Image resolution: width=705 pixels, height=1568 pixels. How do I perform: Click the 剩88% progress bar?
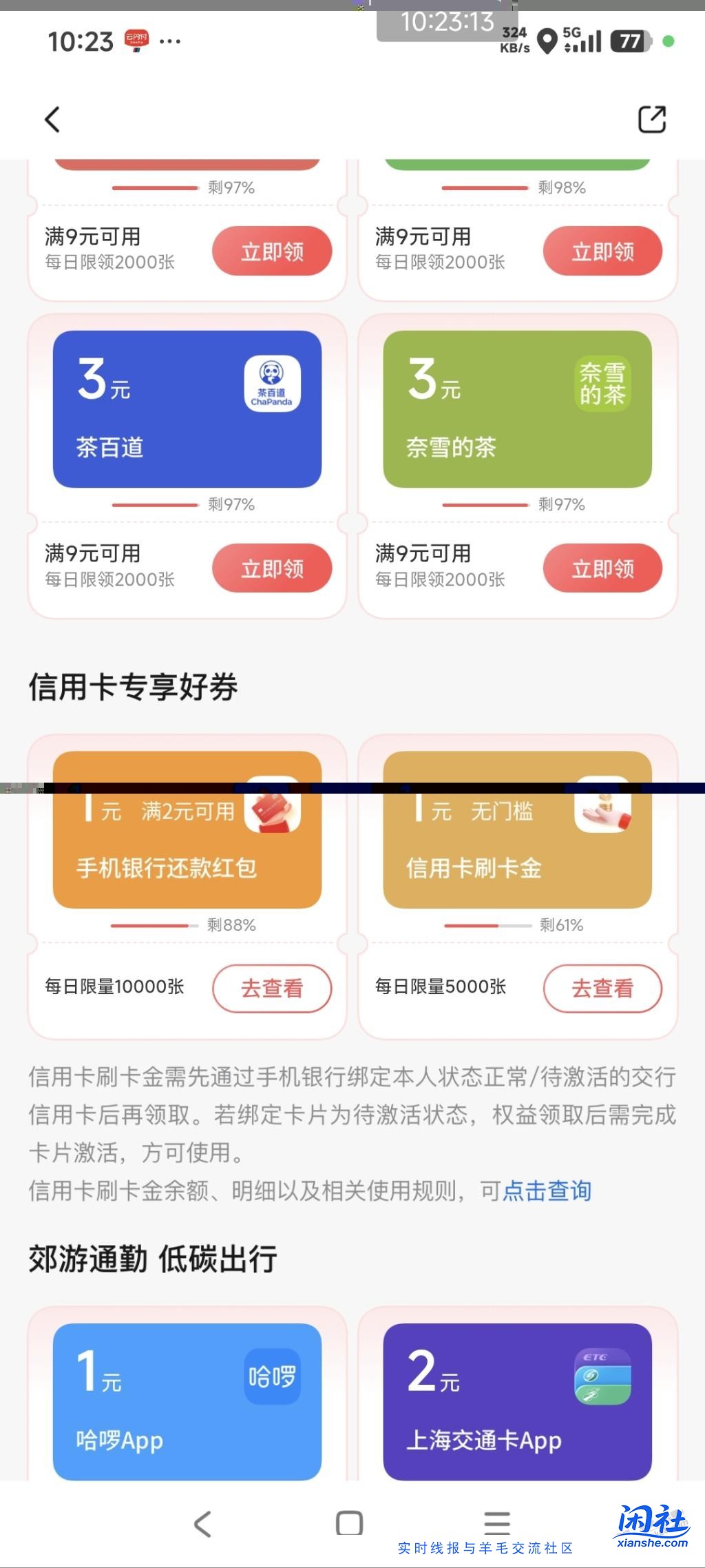[153, 926]
